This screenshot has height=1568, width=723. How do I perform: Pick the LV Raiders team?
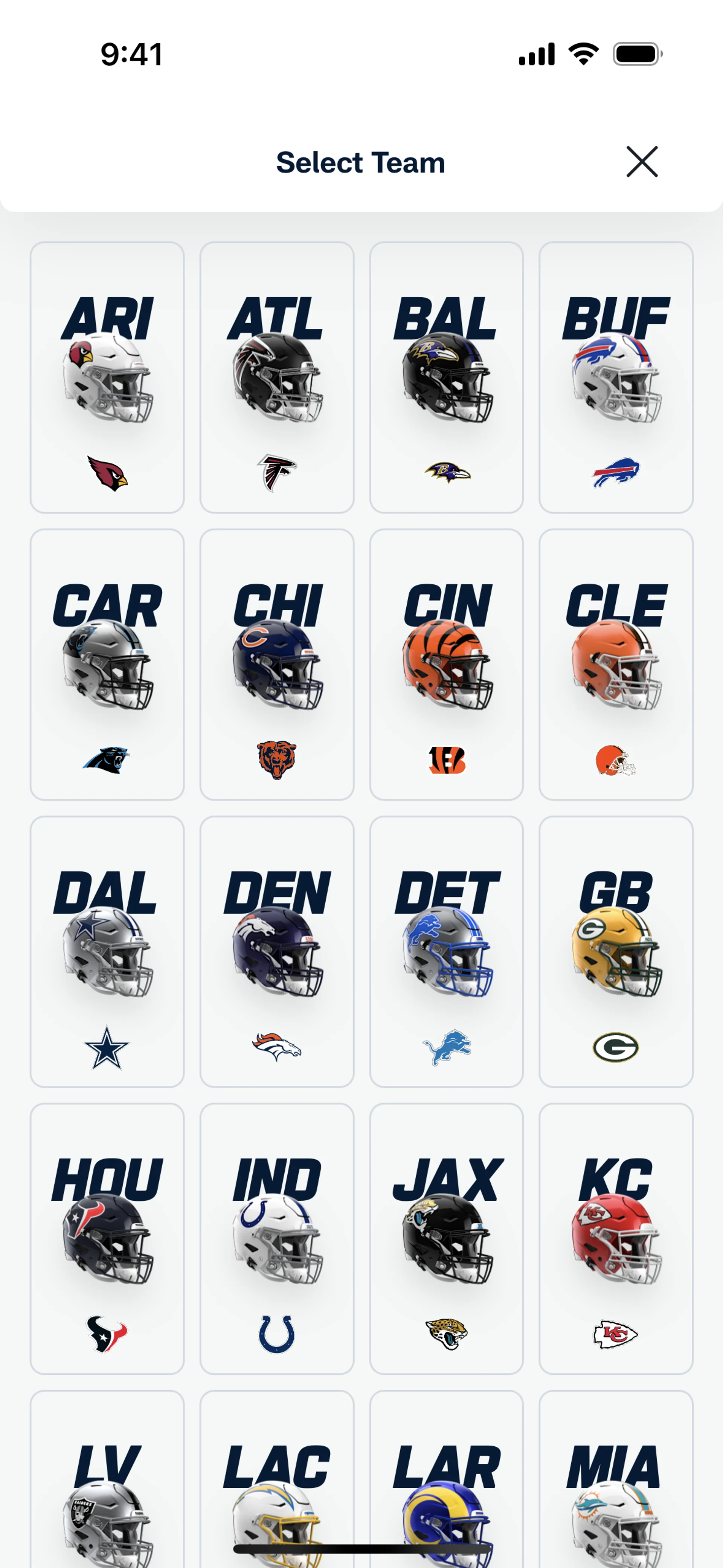(107, 1485)
